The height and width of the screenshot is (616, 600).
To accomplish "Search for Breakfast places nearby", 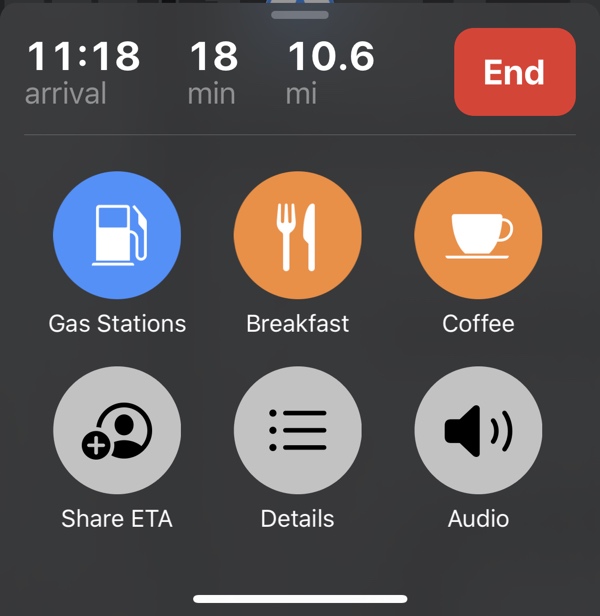I will click(297, 237).
